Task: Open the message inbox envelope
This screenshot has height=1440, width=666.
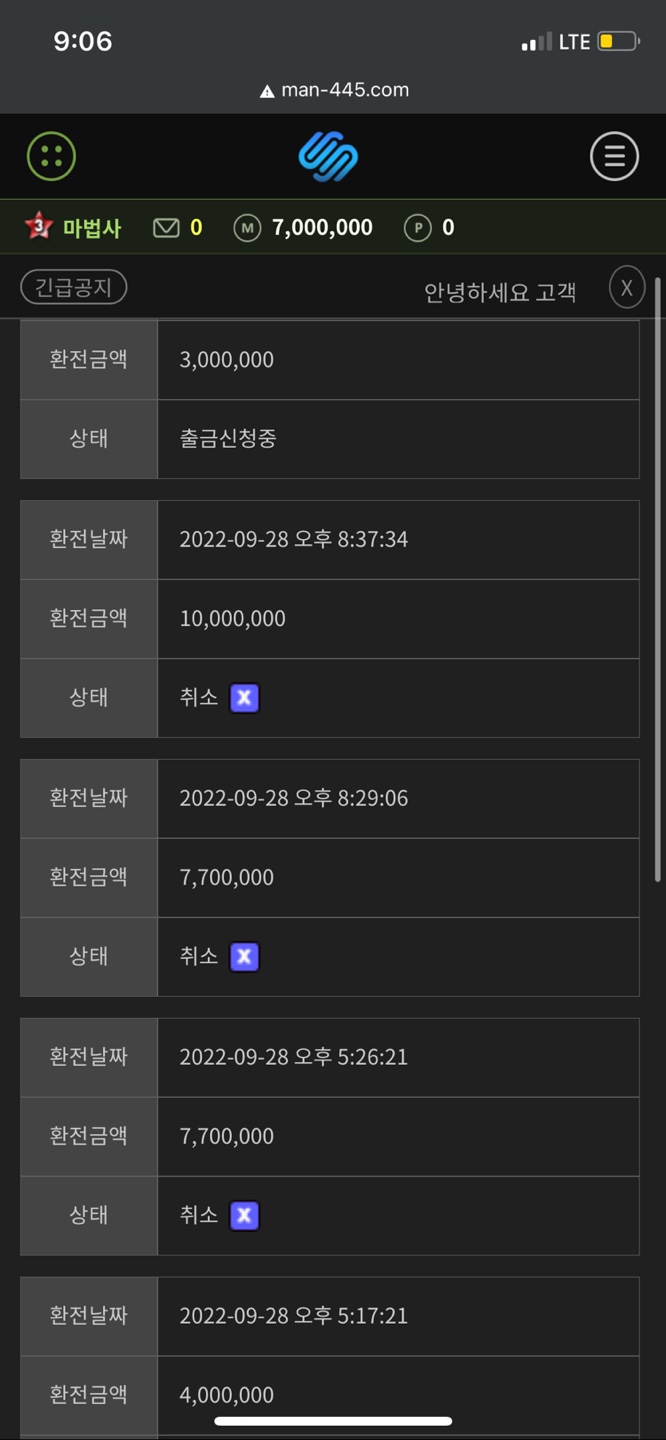Action: click(166, 228)
